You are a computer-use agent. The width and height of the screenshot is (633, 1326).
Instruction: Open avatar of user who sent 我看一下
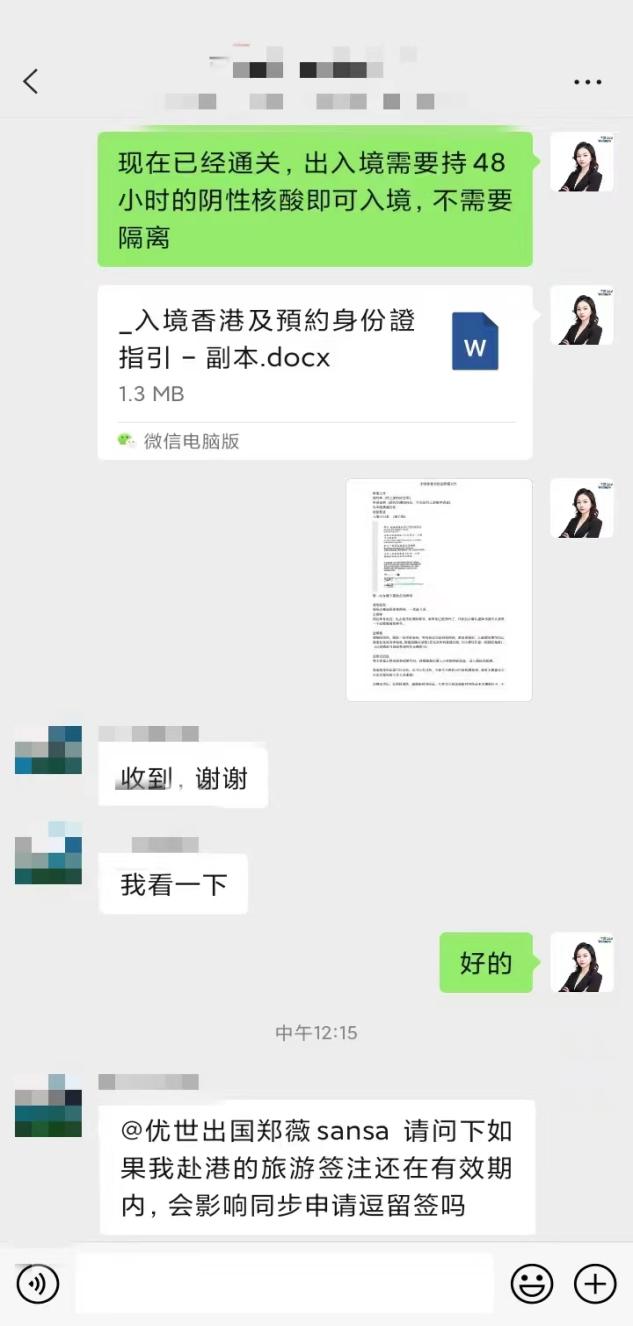pos(48,853)
